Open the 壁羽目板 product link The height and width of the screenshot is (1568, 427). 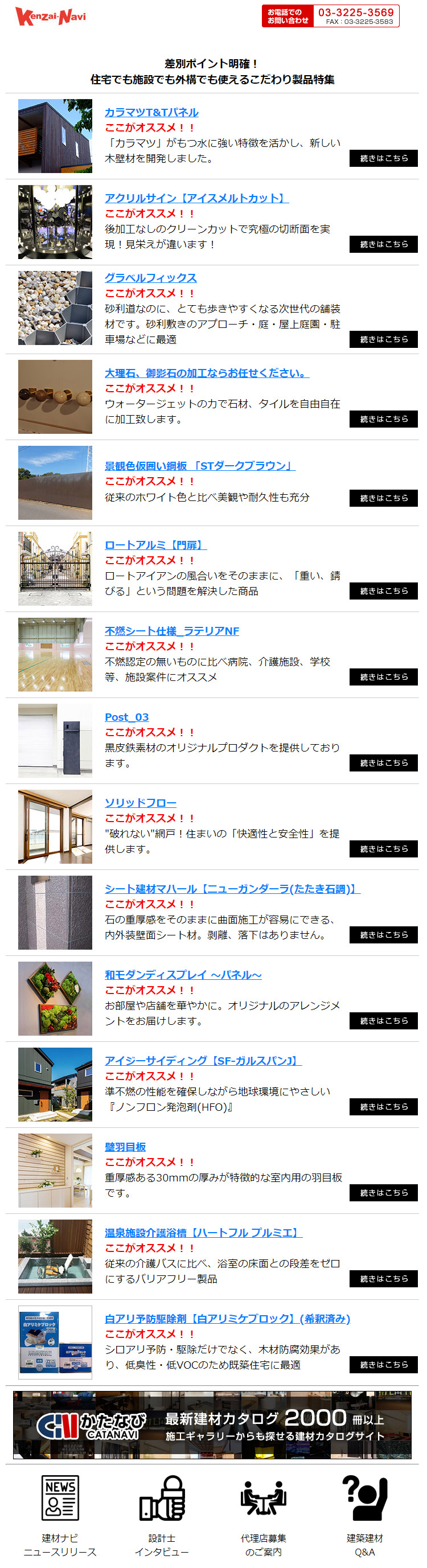125,1147
